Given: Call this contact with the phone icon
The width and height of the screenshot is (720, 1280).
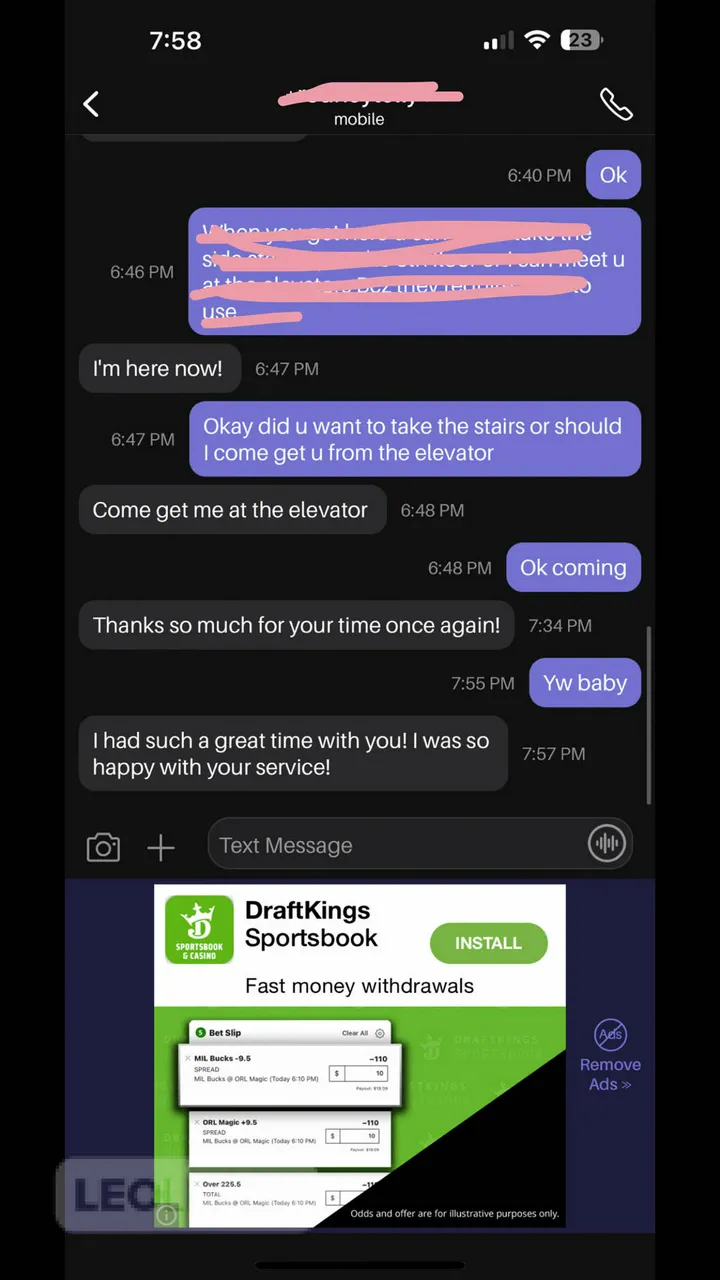Looking at the screenshot, I should [615, 104].
